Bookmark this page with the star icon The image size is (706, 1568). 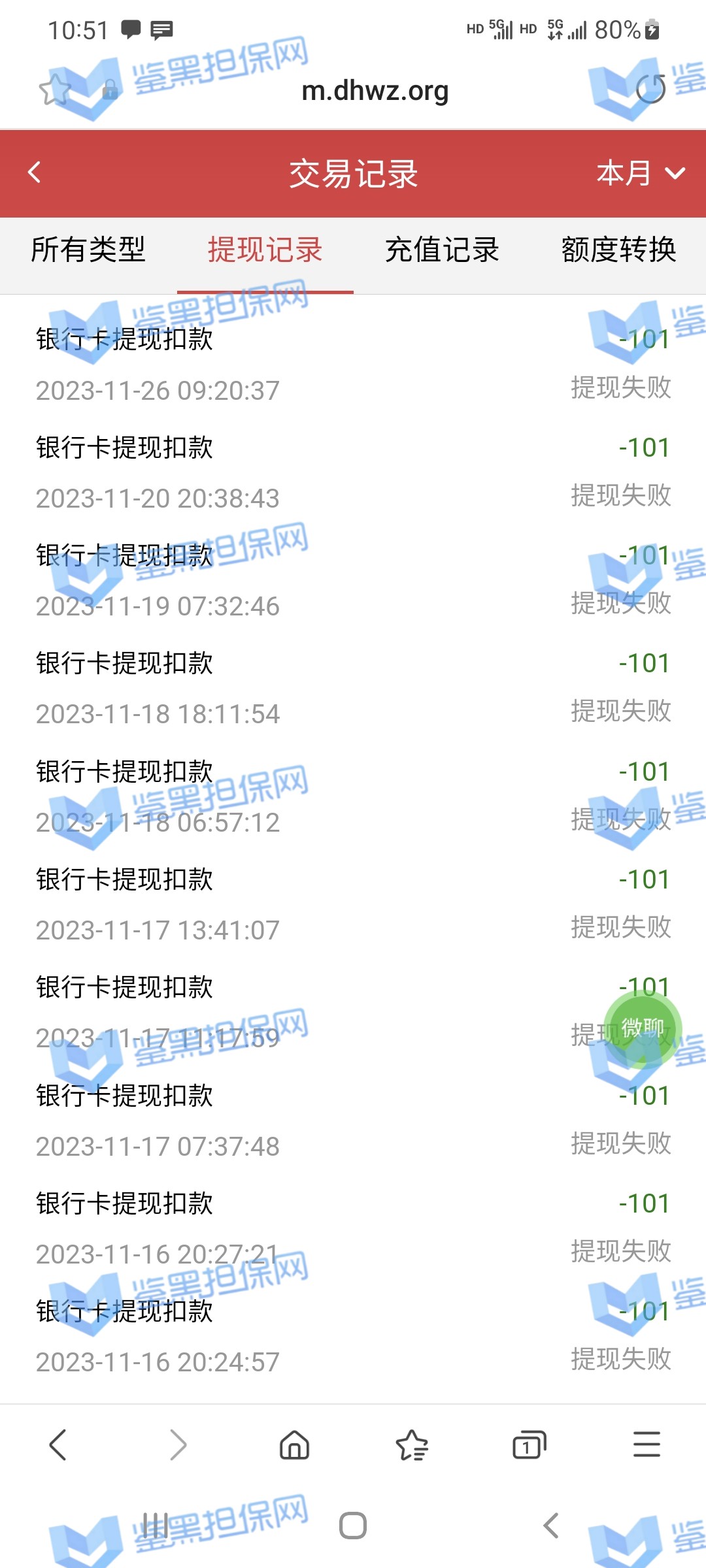[x=54, y=90]
